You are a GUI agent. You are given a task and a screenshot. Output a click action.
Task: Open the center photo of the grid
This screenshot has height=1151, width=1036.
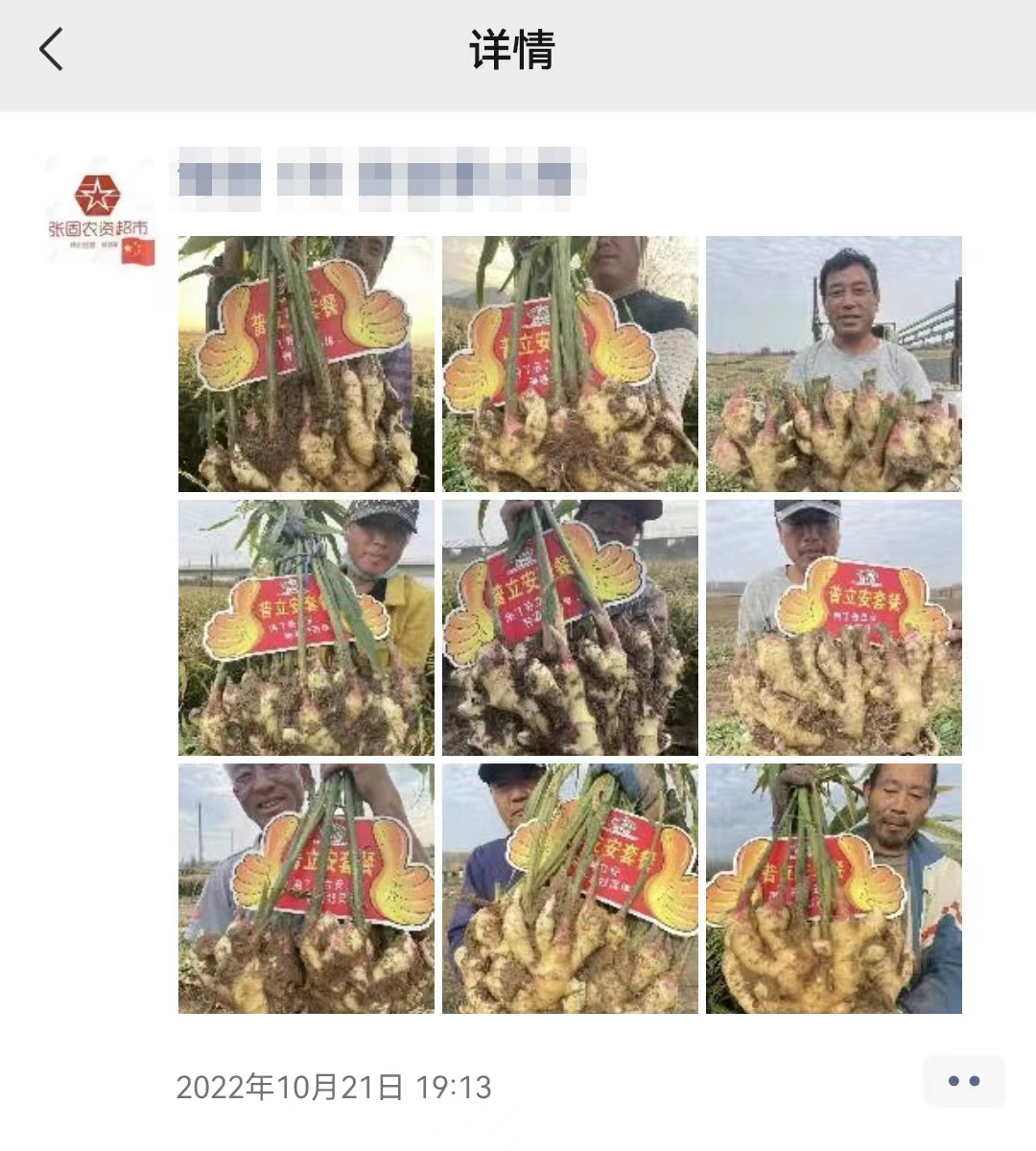(x=570, y=627)
